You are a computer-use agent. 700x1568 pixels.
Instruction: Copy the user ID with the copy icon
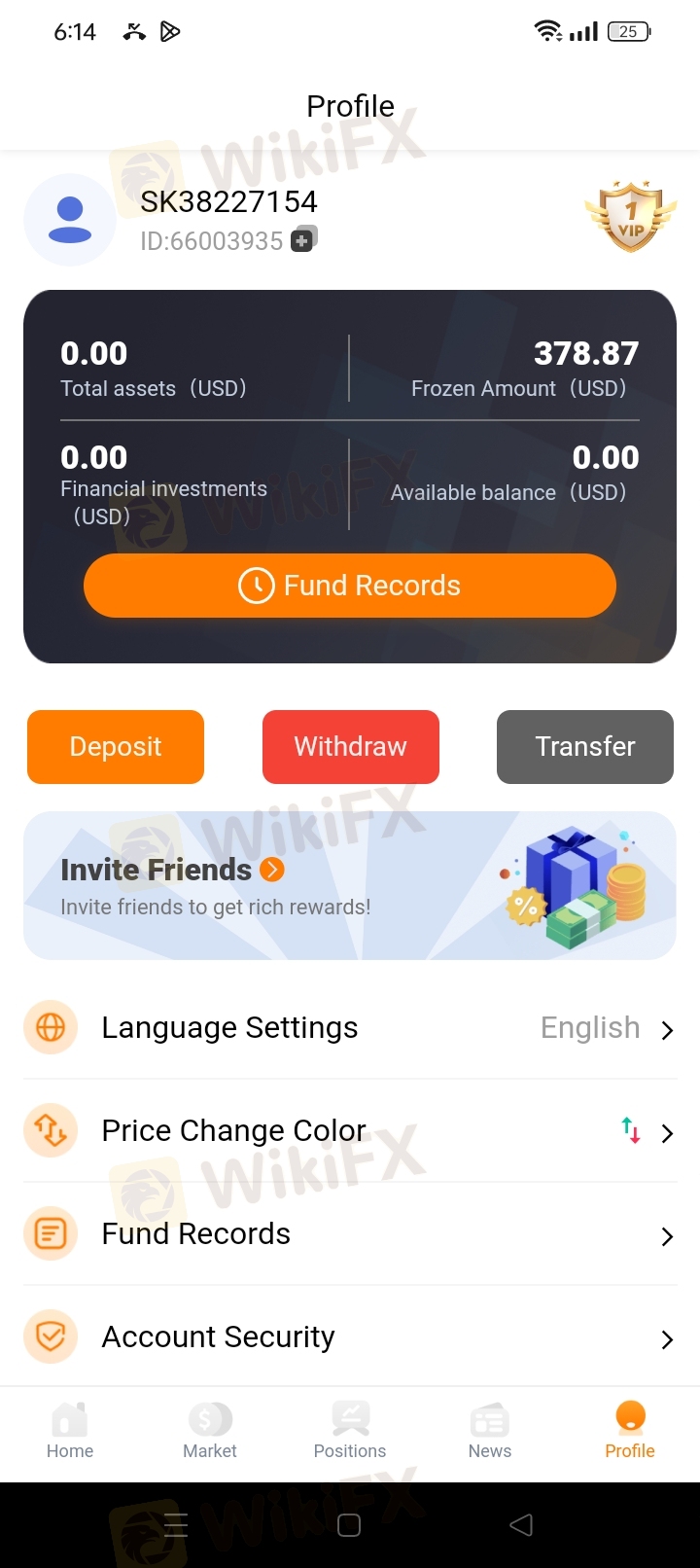click(303, 239)
